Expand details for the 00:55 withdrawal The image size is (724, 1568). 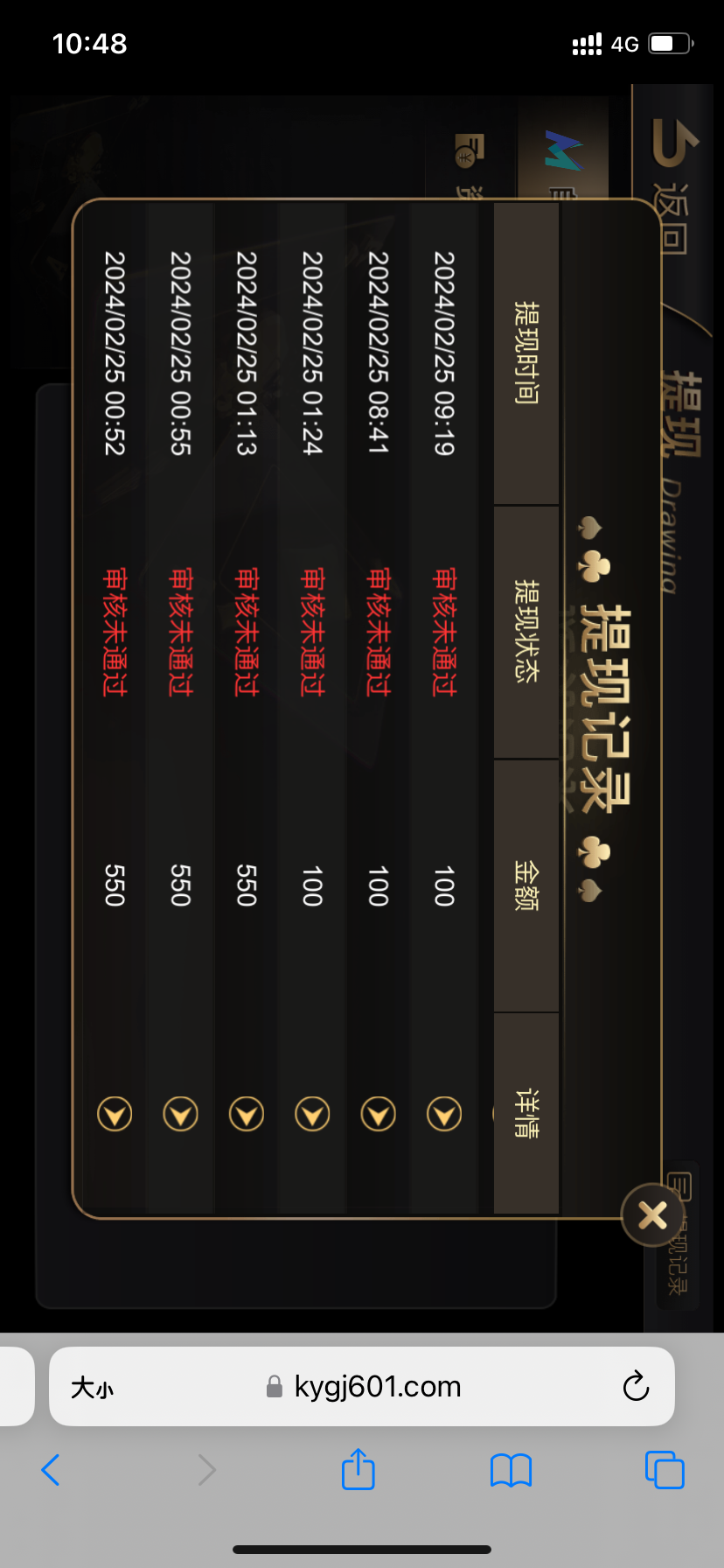click(x=180, y=1114)
